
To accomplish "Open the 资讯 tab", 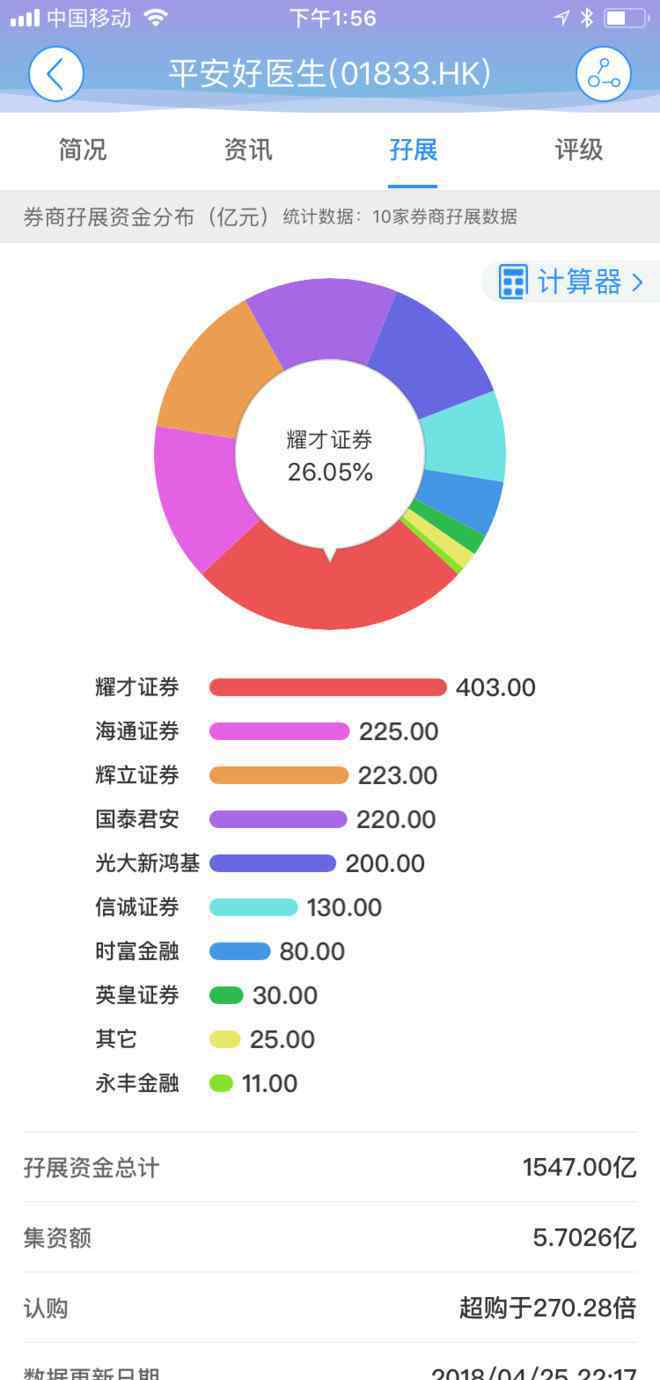I will point(248,150).
